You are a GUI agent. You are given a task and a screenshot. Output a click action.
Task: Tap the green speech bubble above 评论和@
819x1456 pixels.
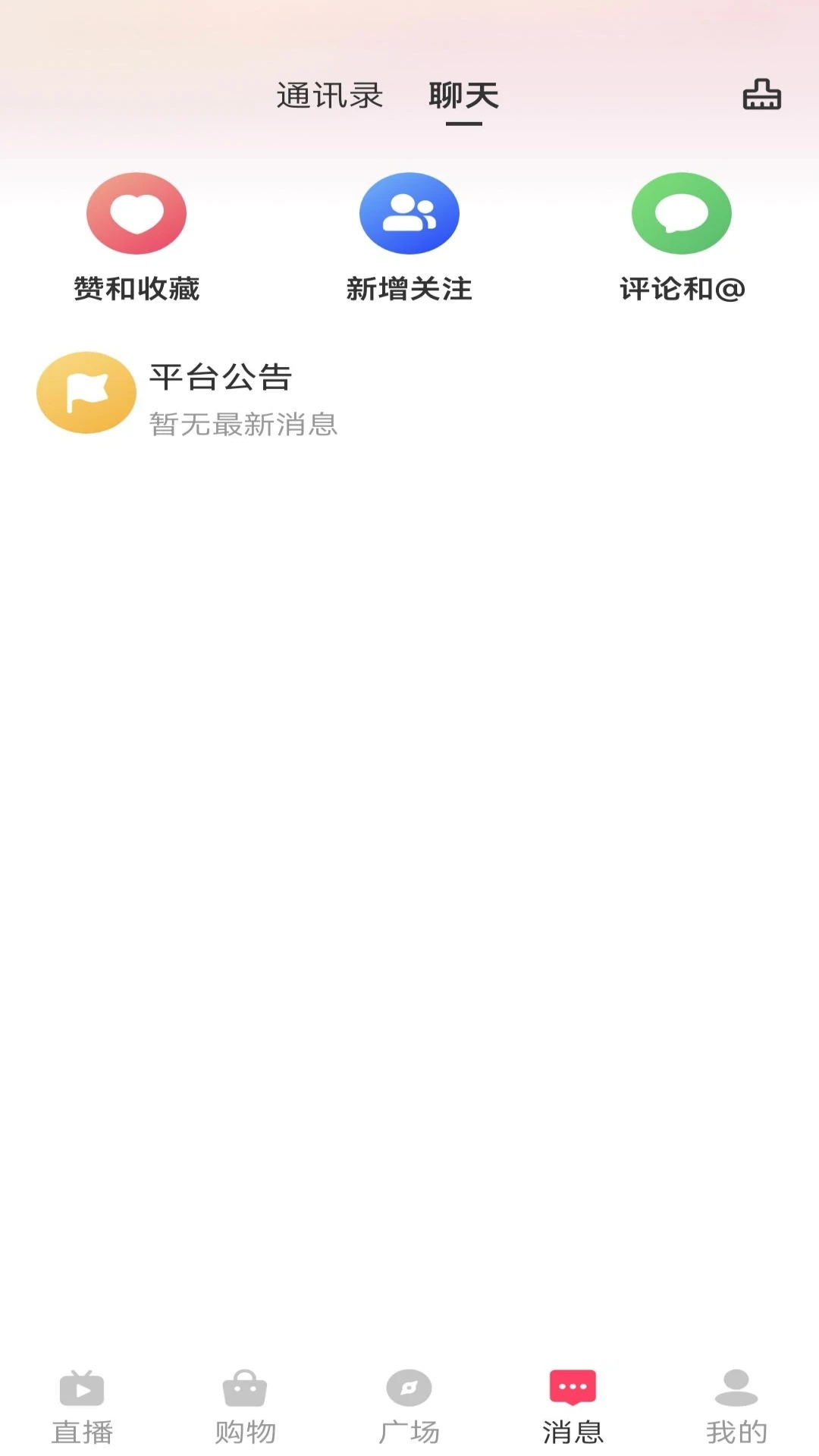682,213
